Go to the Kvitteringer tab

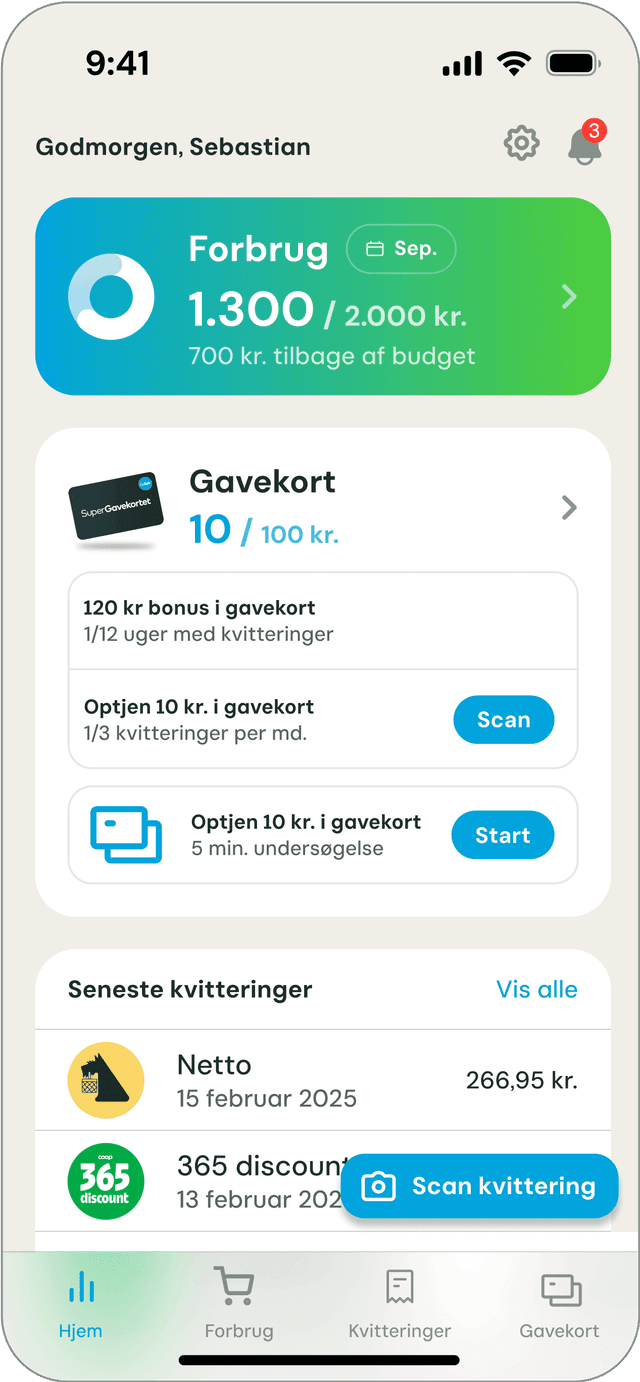[399, 1303]
